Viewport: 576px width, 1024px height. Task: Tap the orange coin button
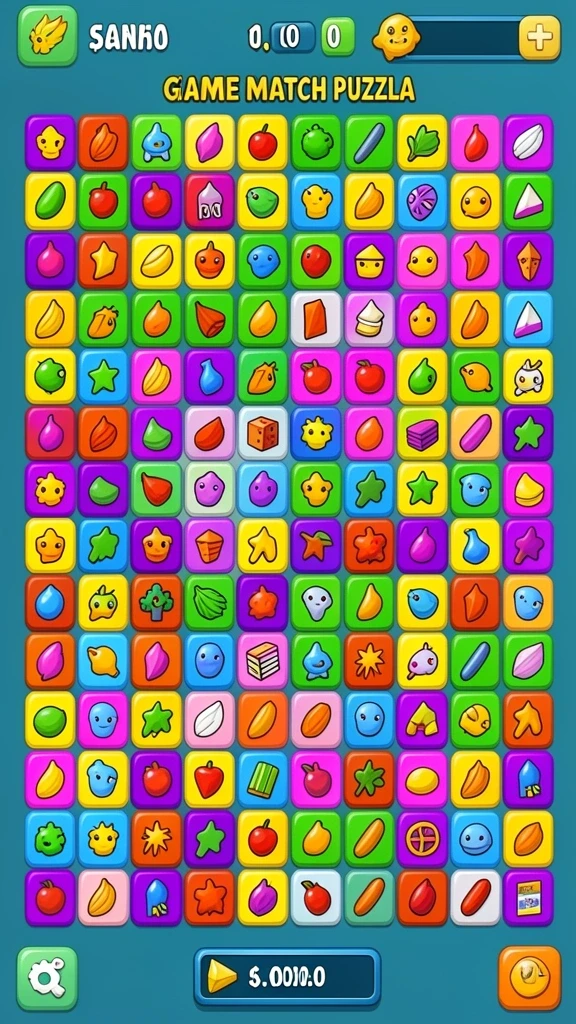pyautogui.click(x=530, y=978)
